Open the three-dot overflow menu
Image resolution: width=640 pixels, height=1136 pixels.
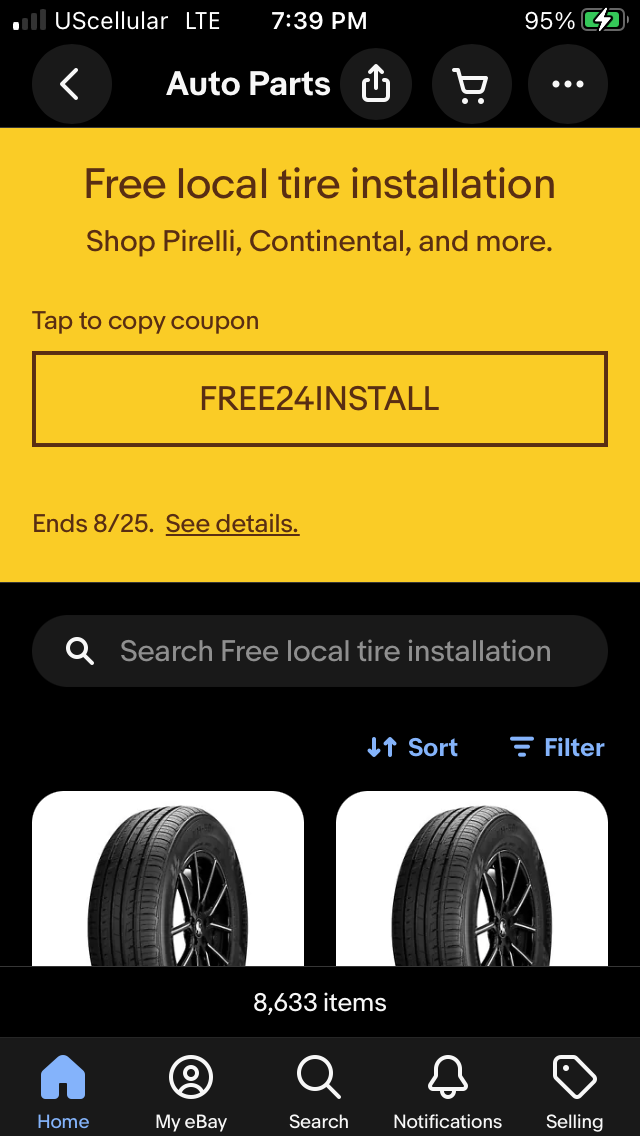567,84
